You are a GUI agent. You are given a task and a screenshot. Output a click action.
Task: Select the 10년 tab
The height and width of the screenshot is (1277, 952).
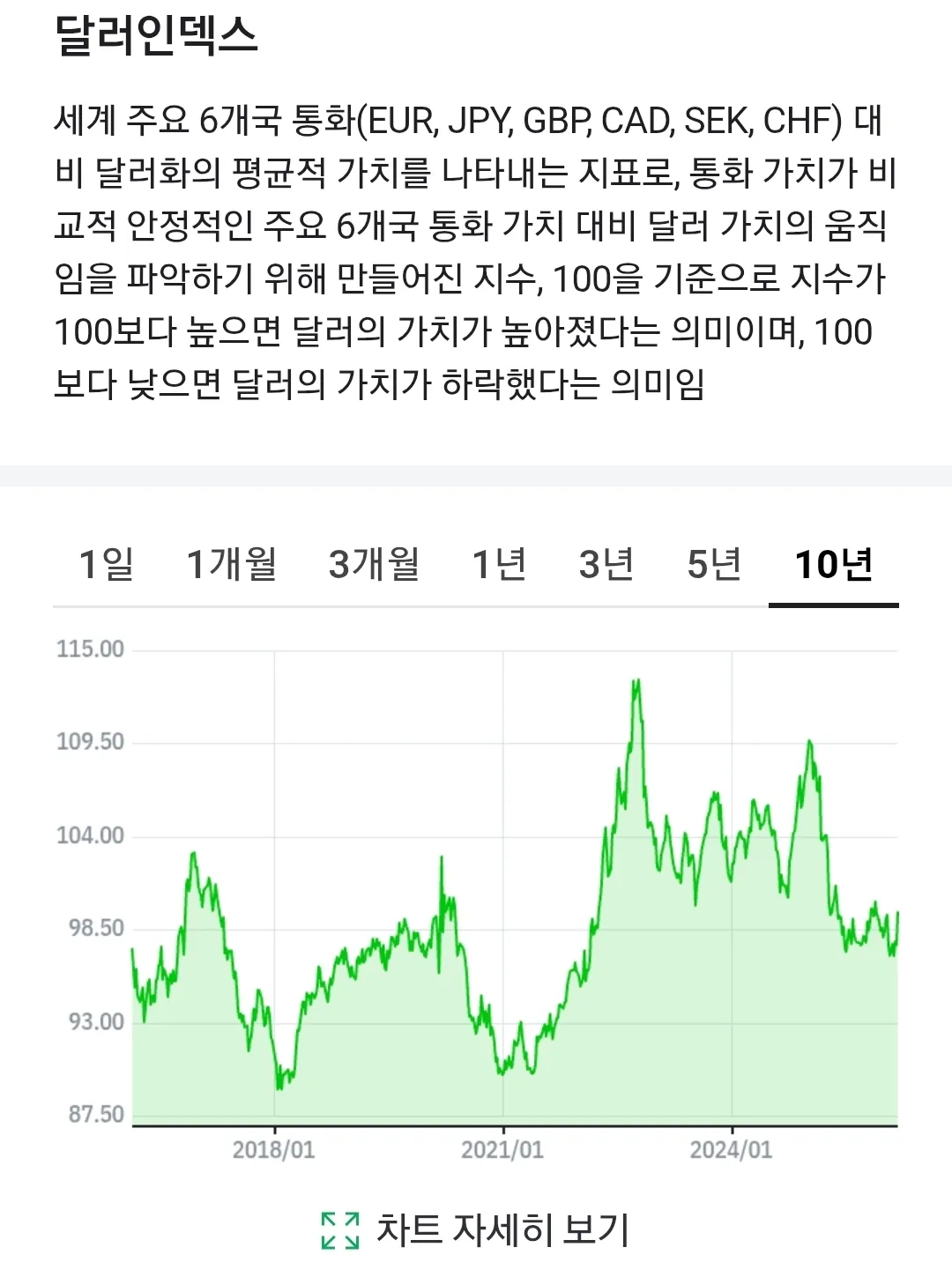pyautogui.click(x=834, y=564)
